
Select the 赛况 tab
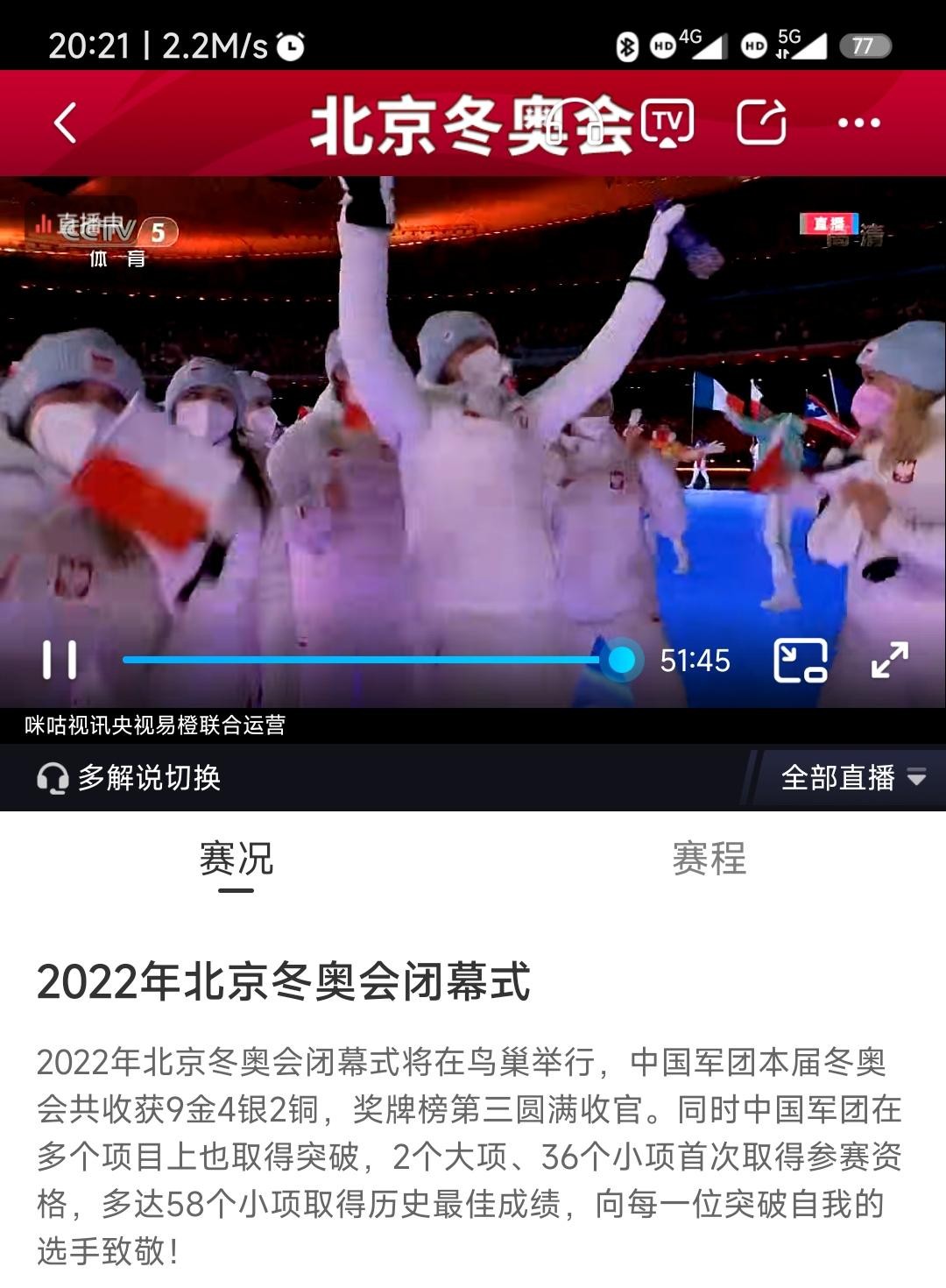(x=236, y=860)
